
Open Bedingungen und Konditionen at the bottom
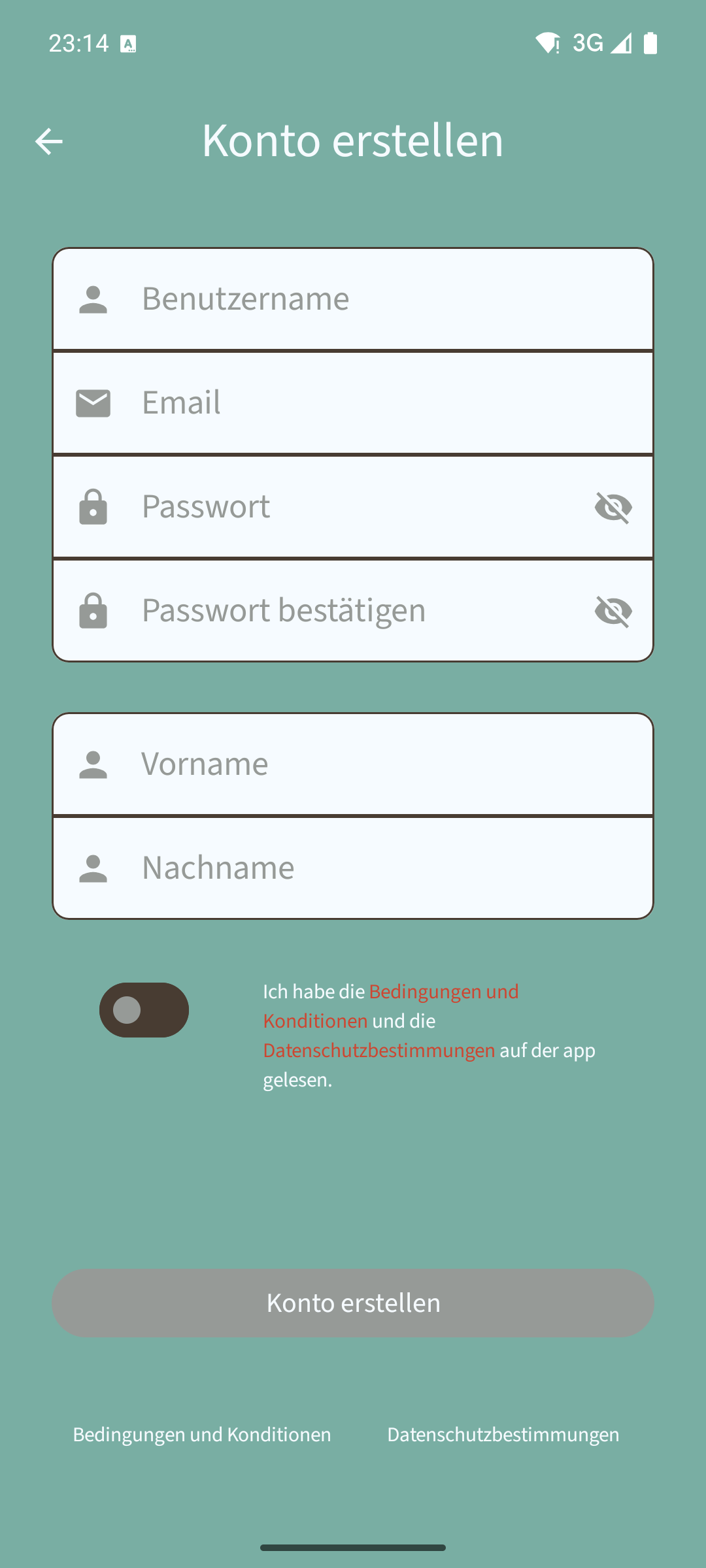[202, 1435]
